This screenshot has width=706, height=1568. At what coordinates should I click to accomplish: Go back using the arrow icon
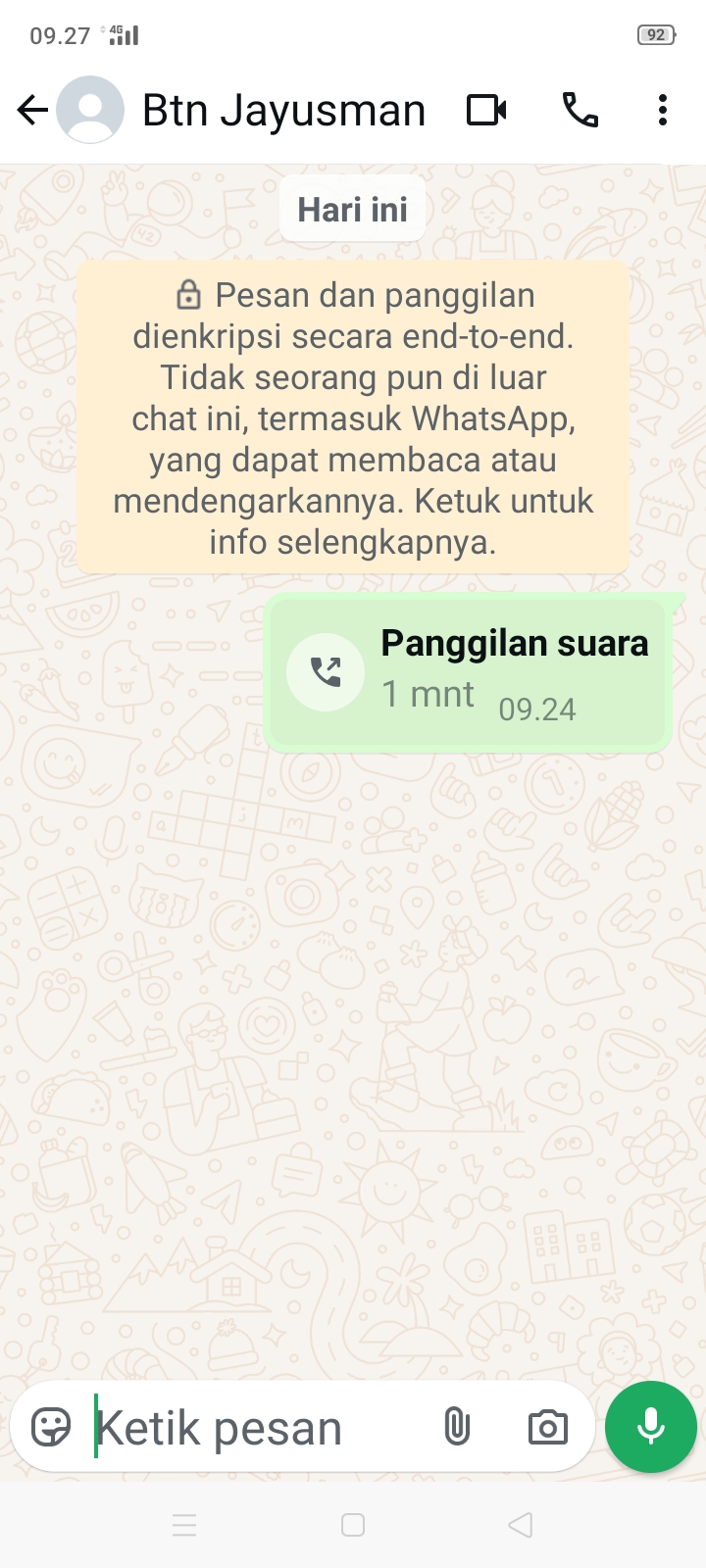click(x=32, y=110)
